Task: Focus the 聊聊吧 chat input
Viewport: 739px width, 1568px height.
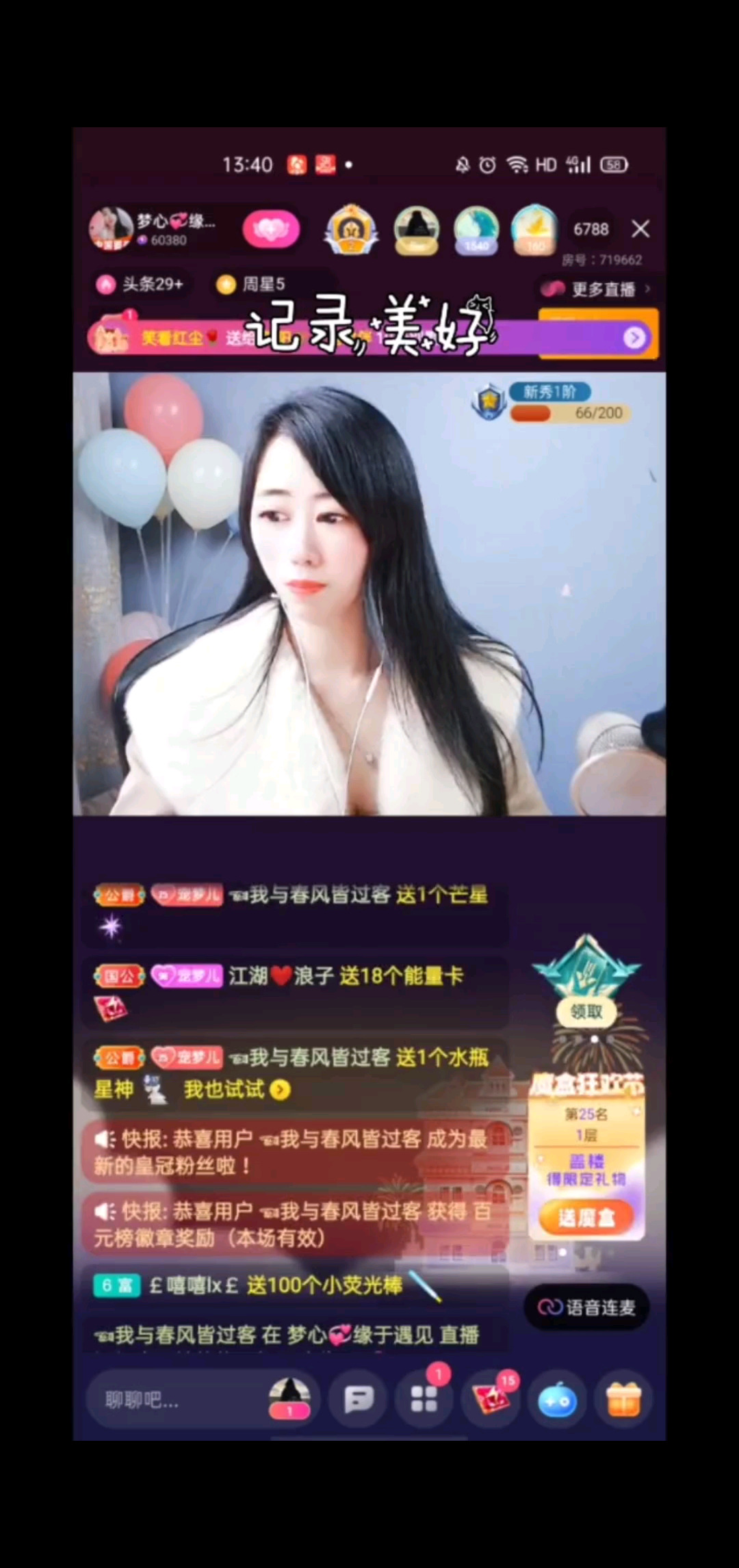Action: [x=171, y=1400]
